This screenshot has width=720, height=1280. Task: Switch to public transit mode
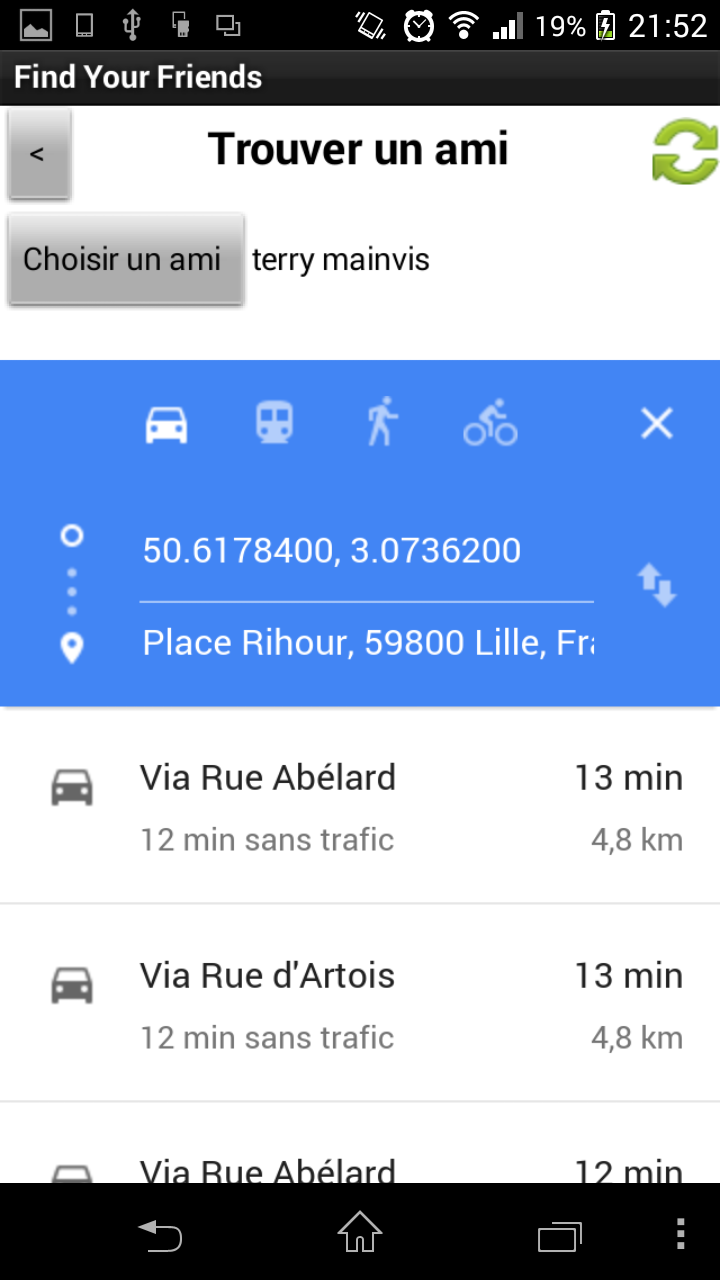[x=274, y=423]
